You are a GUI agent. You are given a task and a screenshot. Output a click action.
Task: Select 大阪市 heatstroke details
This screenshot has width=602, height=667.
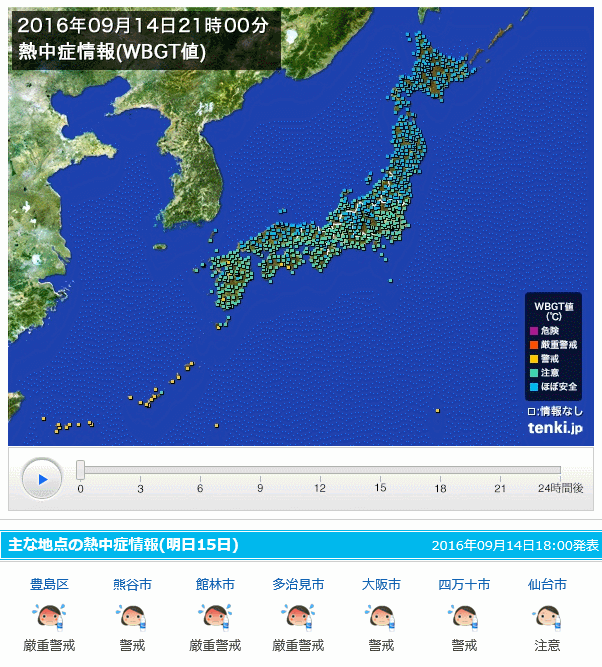click(x=381, y=584)
